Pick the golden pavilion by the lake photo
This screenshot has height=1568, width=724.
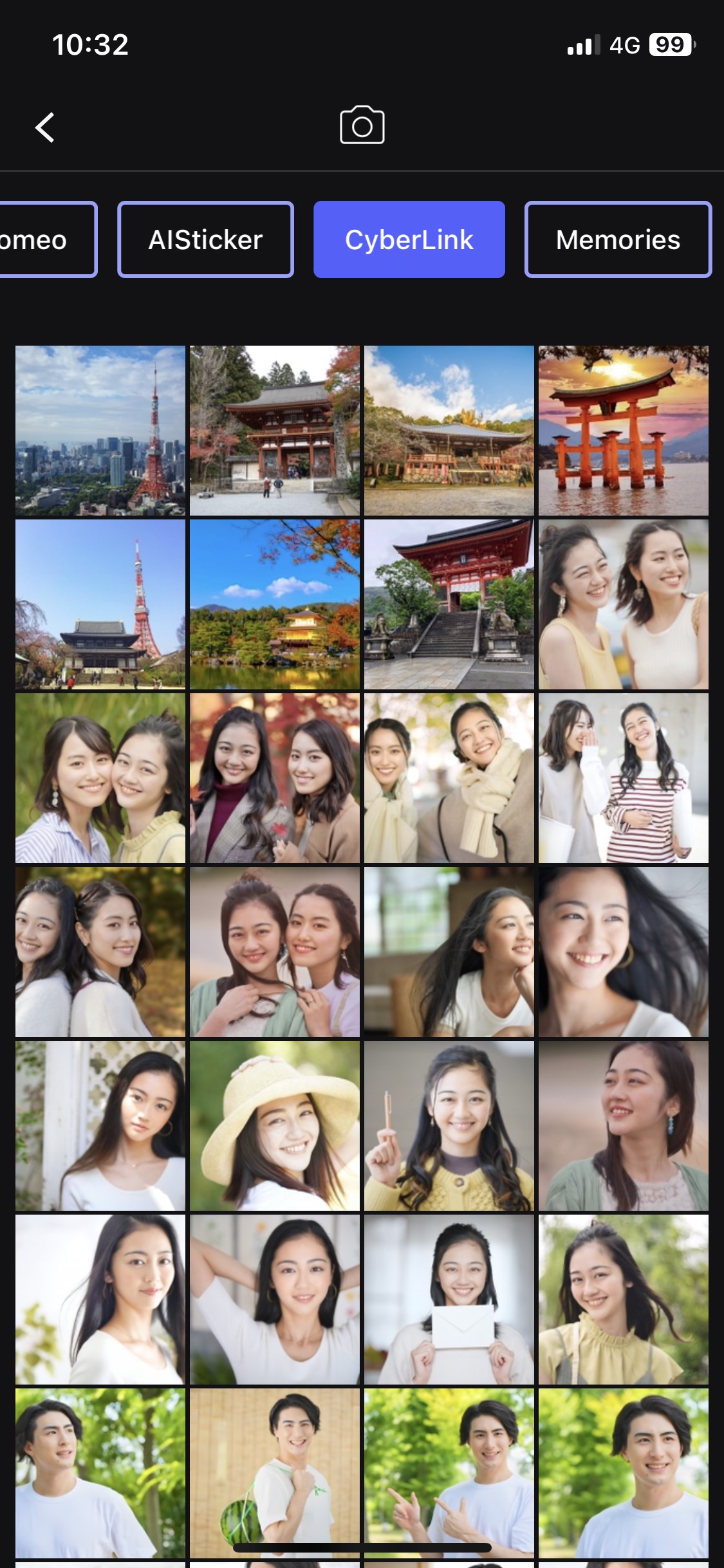click(275, 604)
